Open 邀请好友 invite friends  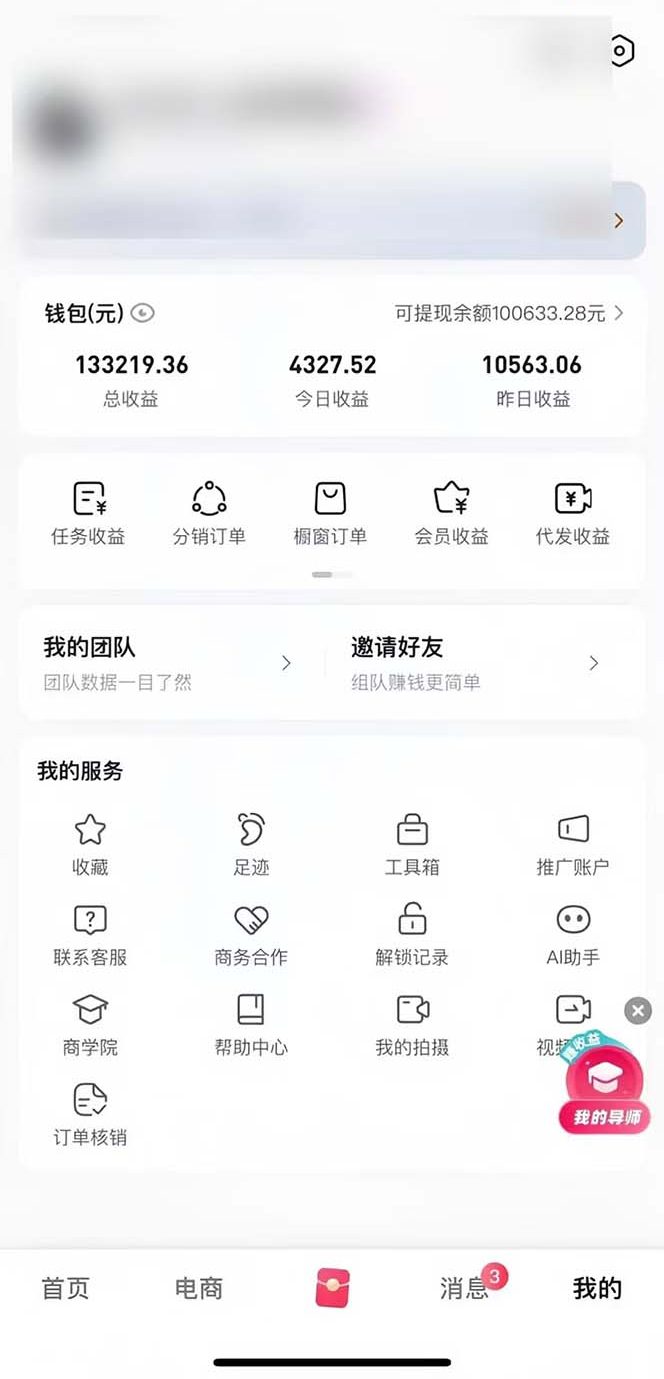475,663
